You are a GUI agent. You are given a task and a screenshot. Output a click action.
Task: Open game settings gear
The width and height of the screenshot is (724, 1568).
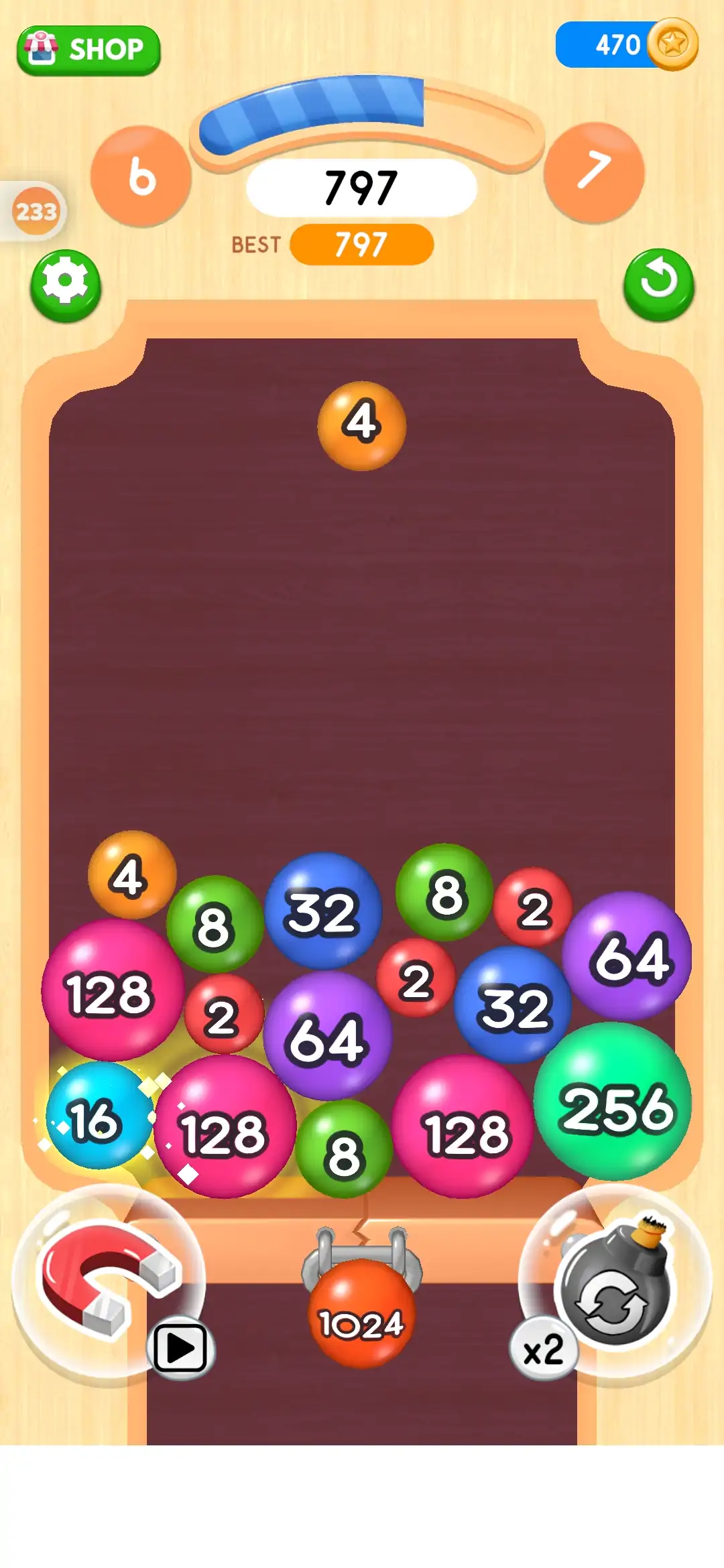66,285
